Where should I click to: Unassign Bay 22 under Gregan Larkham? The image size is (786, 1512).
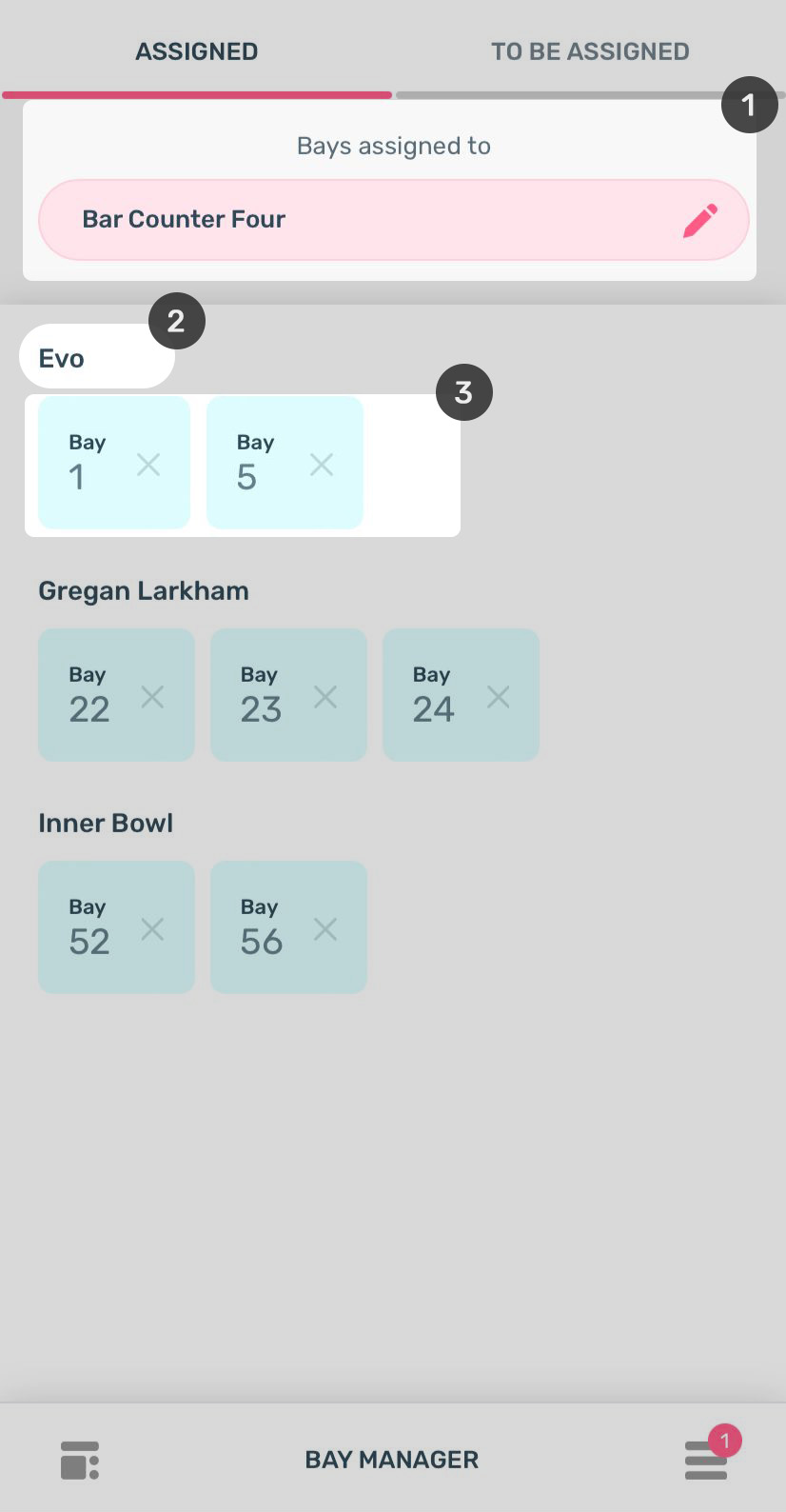(x=152, y=697)
